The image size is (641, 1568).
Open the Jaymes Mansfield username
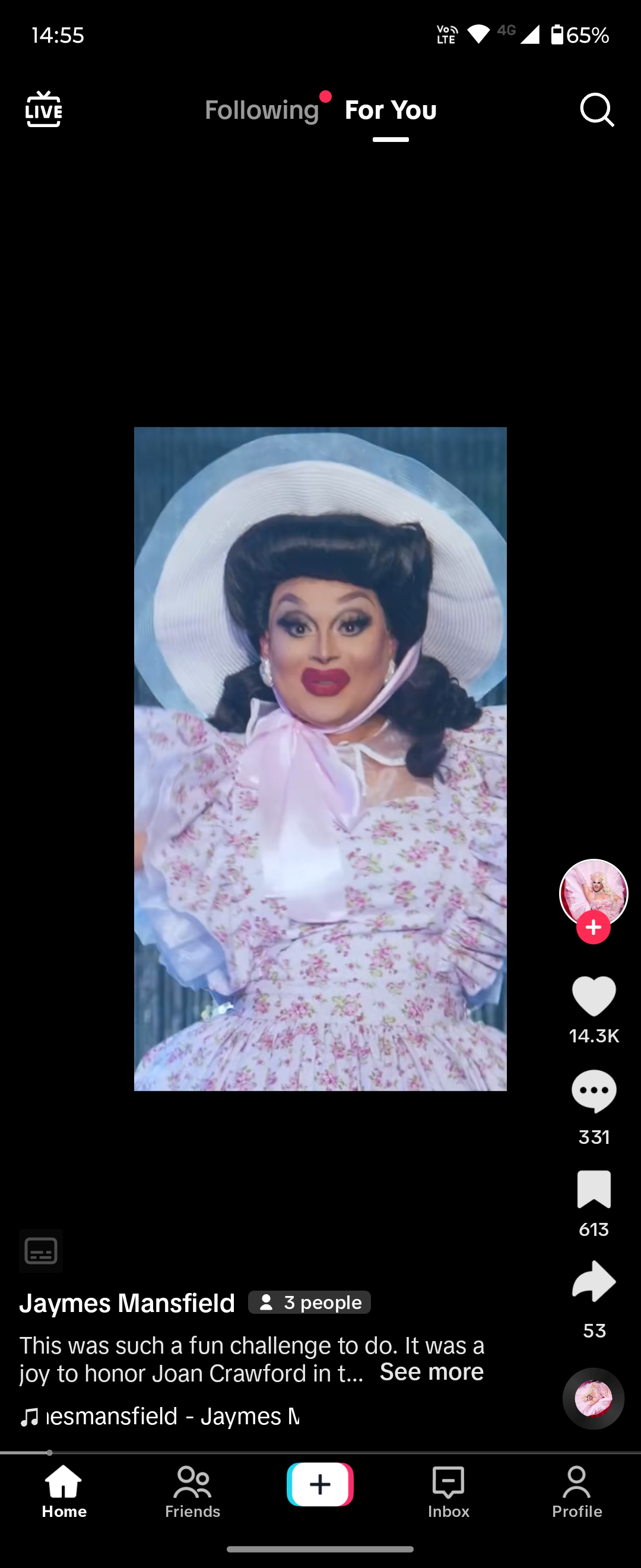point(127,1303)
